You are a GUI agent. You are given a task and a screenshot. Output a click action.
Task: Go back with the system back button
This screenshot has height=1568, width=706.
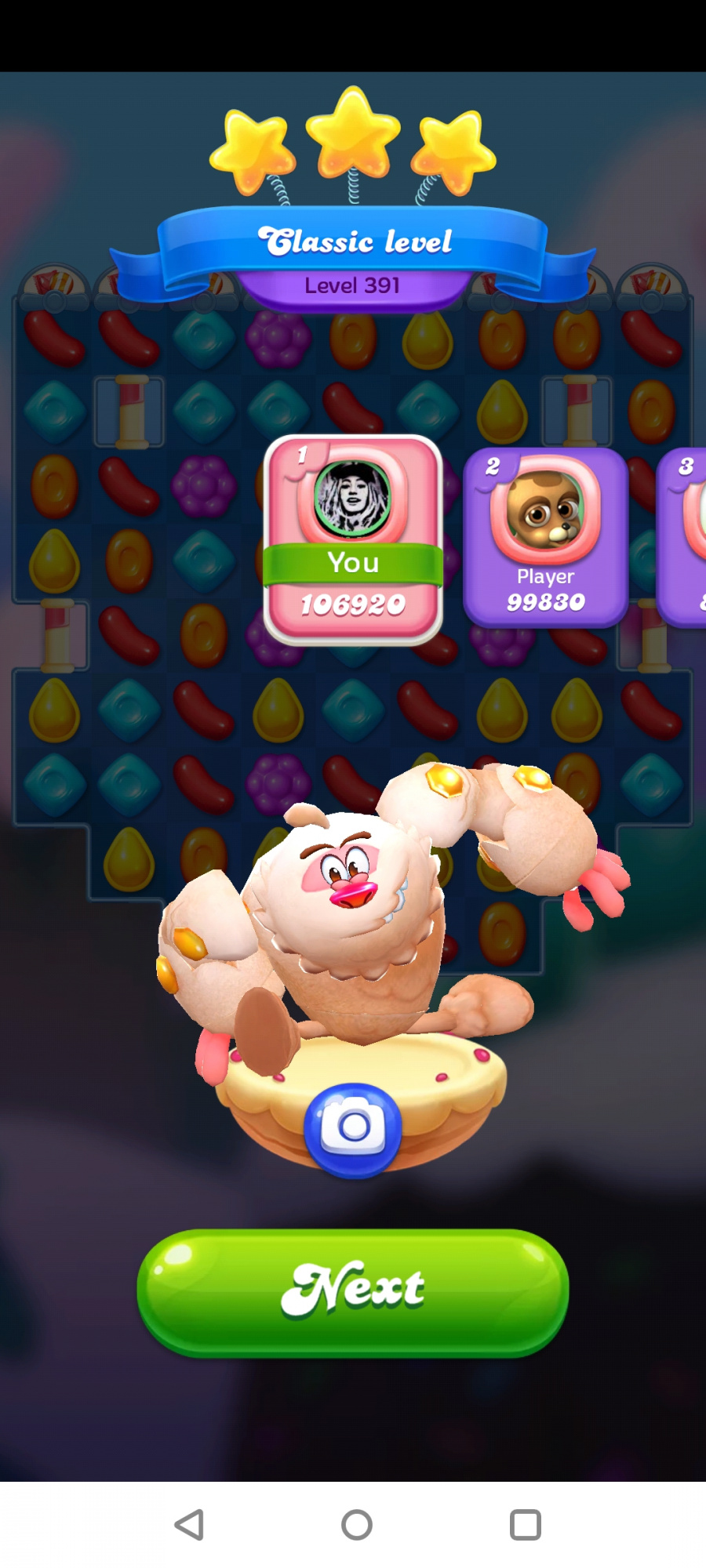189,1525
